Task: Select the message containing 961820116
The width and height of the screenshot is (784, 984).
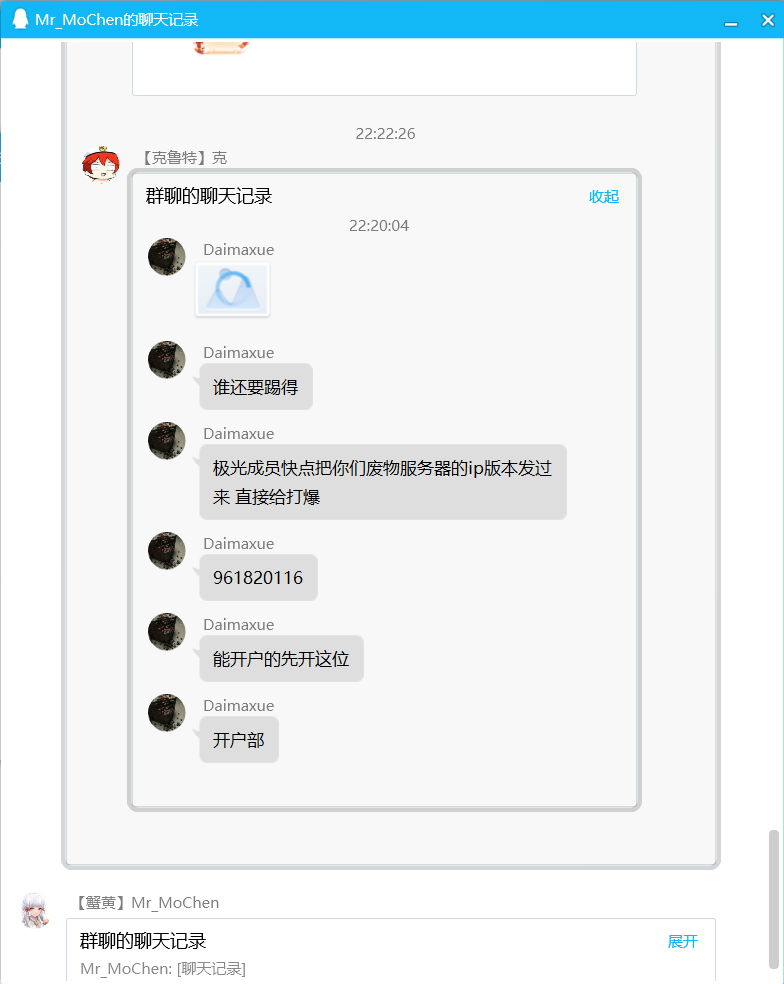Action: pos(258,577)
